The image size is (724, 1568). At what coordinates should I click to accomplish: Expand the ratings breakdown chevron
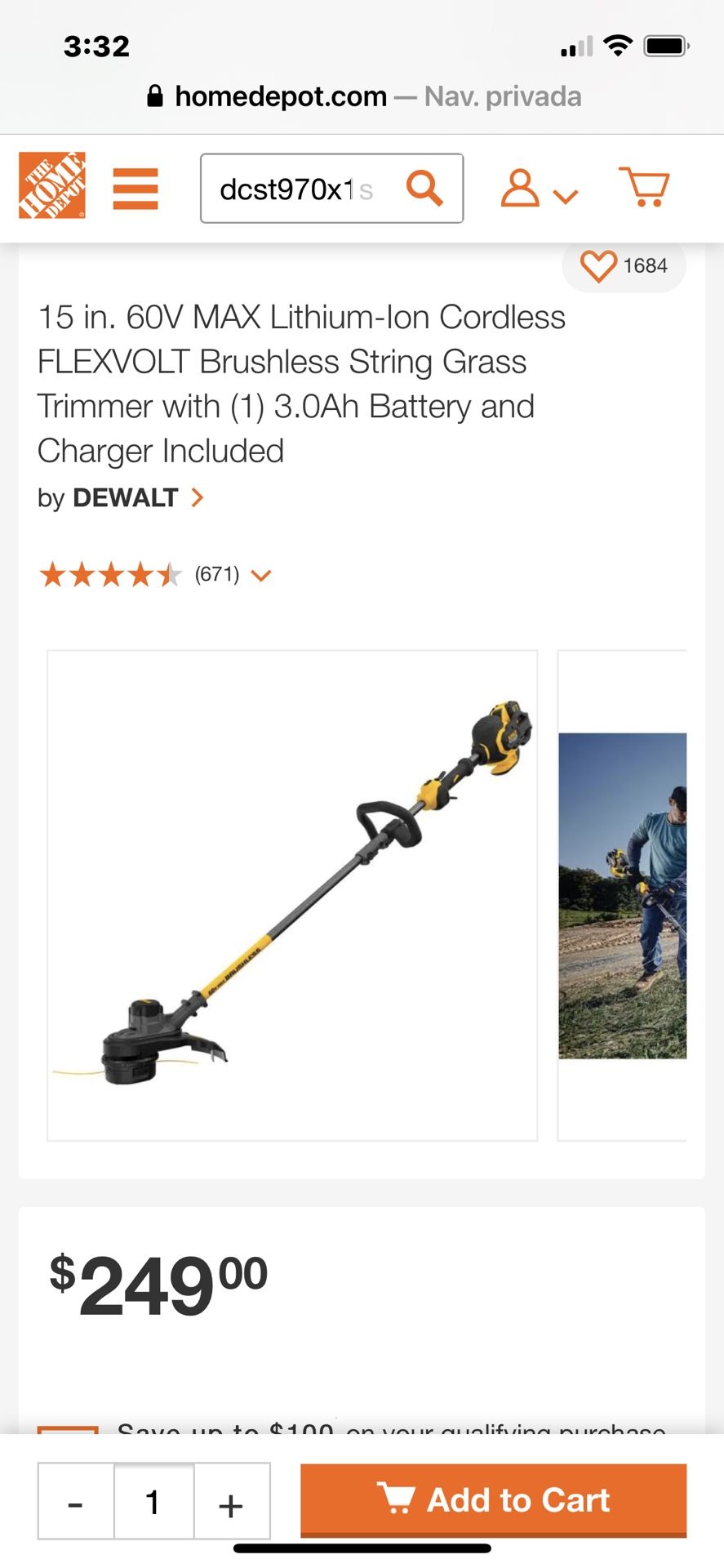coord(261,575)
